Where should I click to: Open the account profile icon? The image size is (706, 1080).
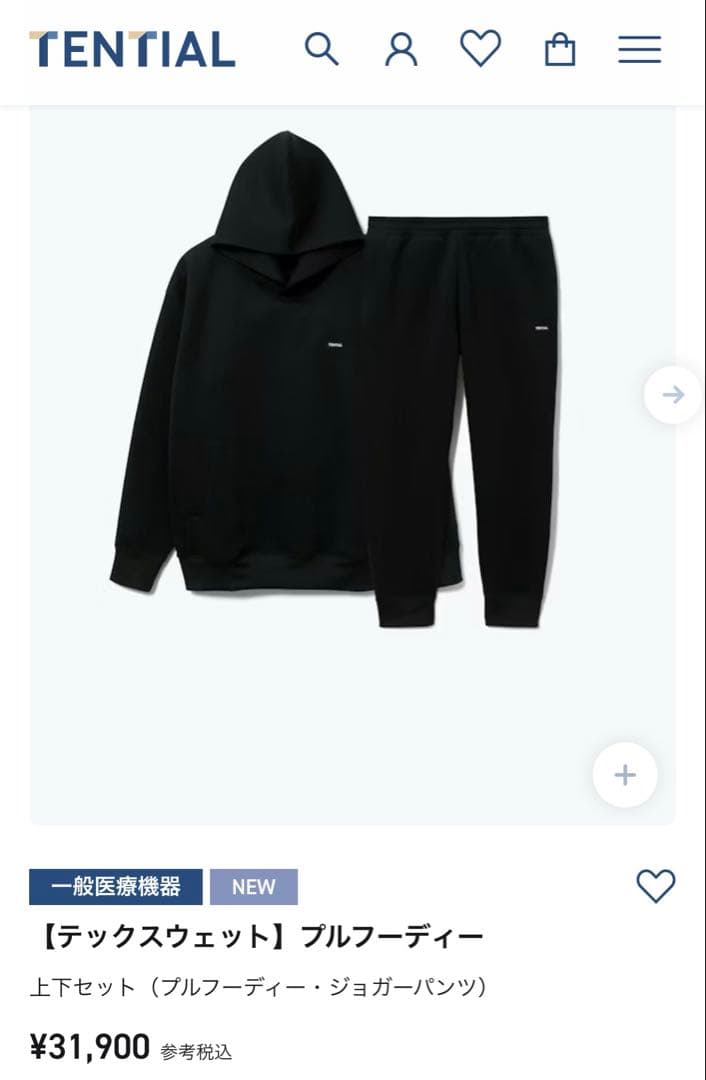click(401, 49)
